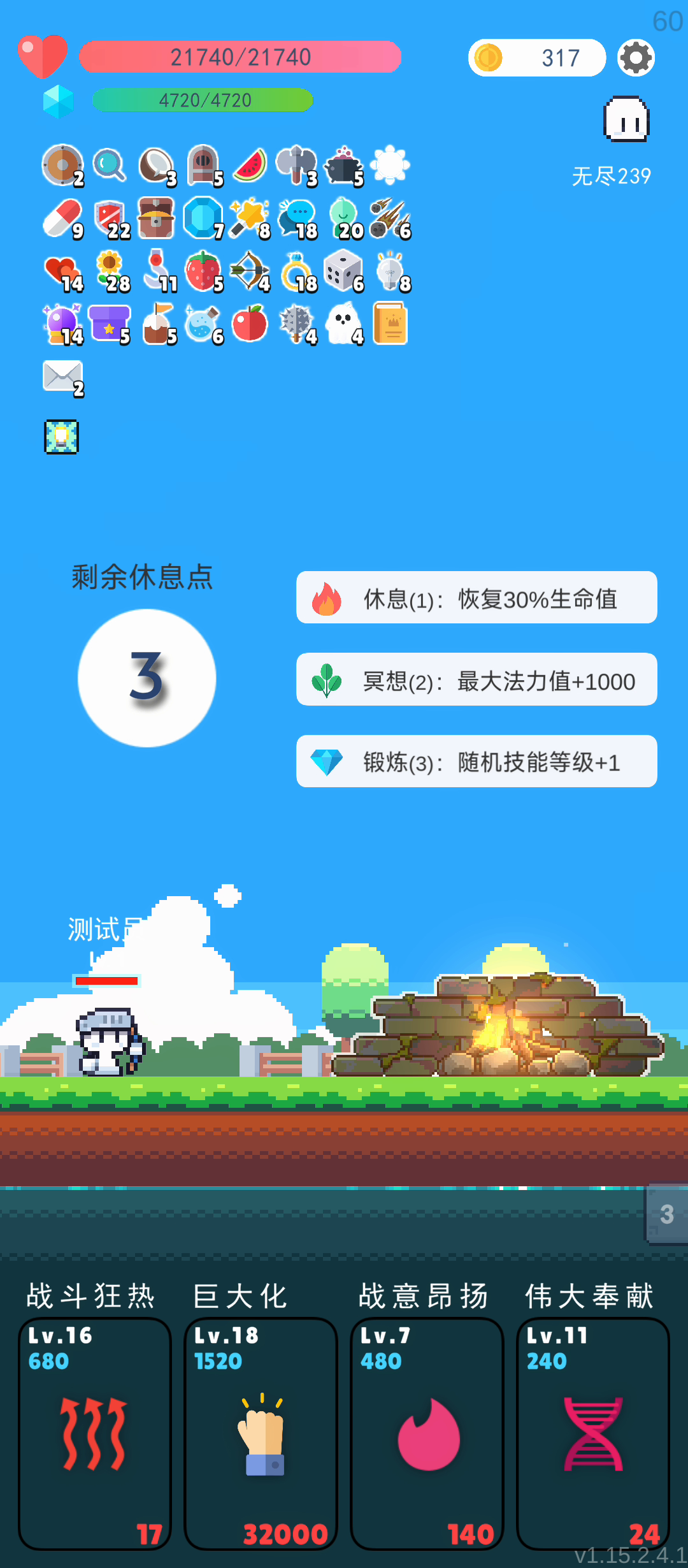688x1568 pixels.
Task: View the sunflower item details
Action: point(110,268)
